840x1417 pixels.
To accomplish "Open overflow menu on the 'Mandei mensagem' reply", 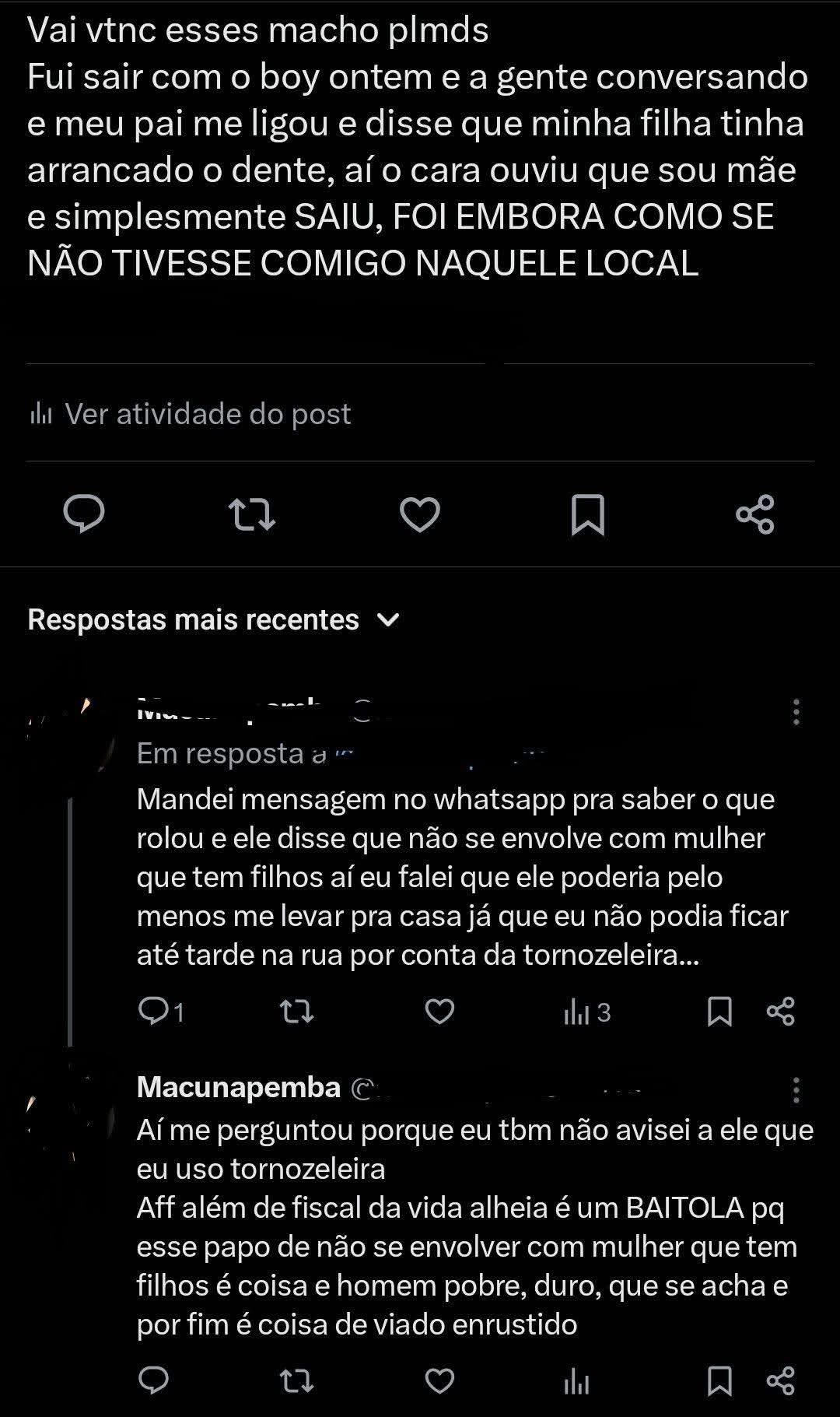I will pyautogui.click(x=796, y=712).
